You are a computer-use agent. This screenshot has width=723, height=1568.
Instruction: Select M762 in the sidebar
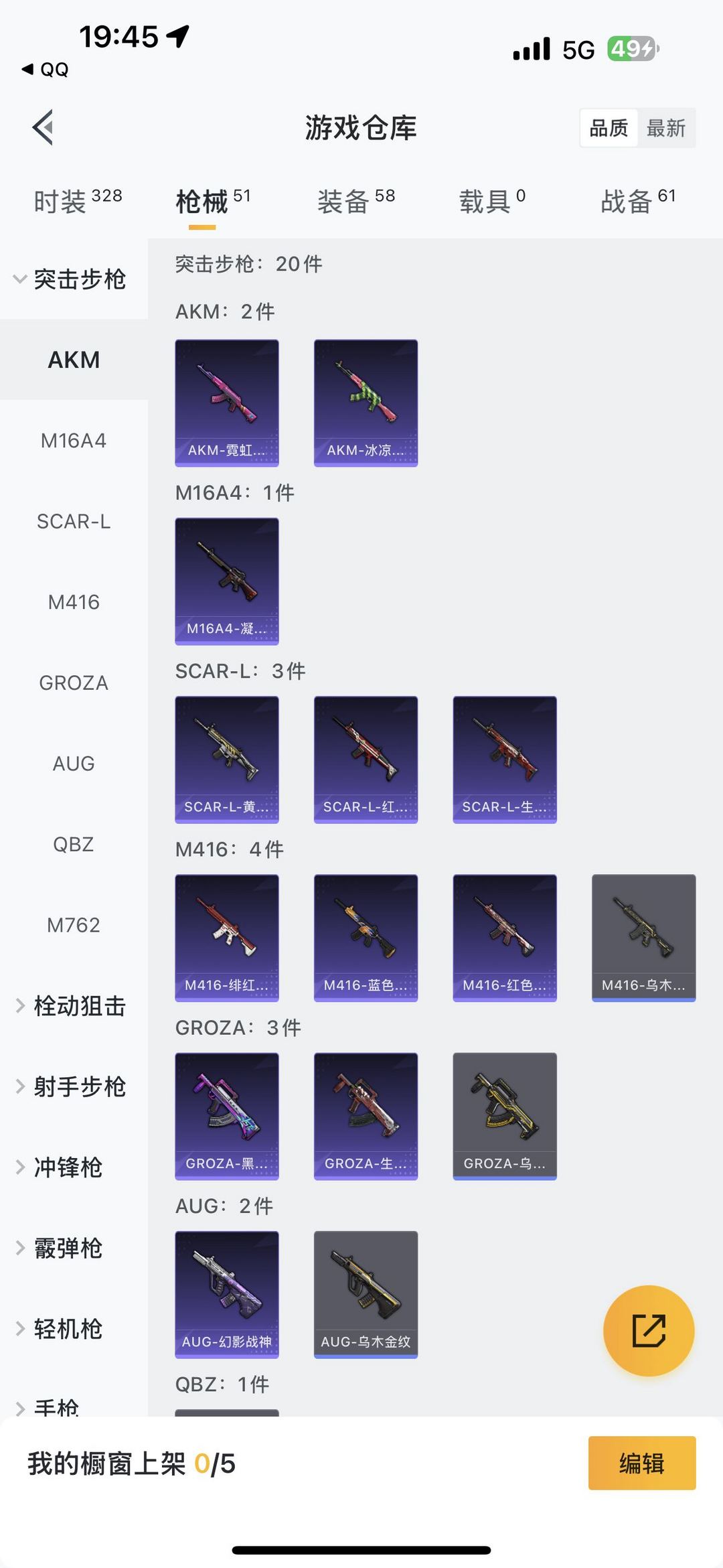pos(74,925)
